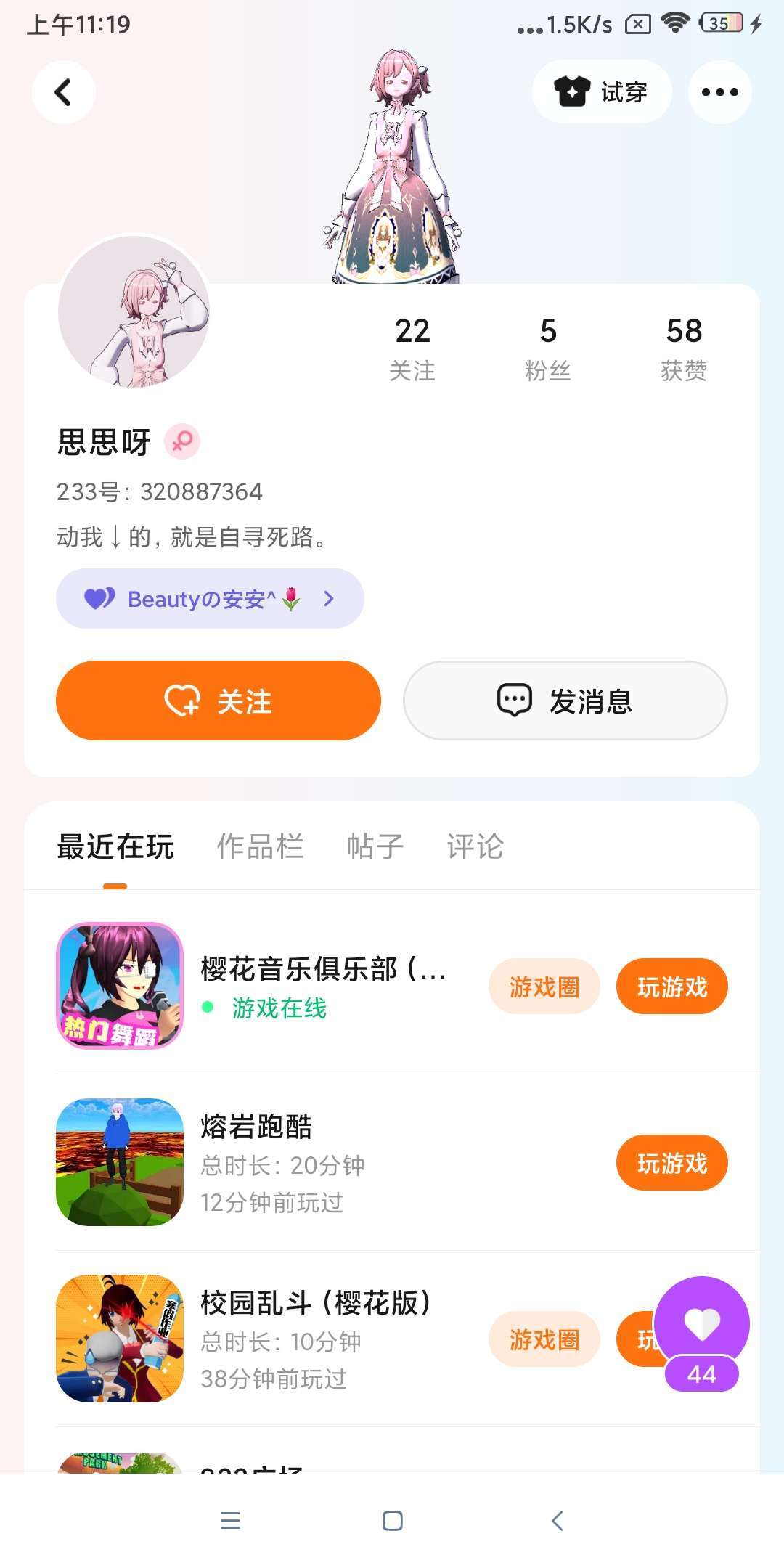
Task: Go back using the top-left arrow
Action: (63, 92)
